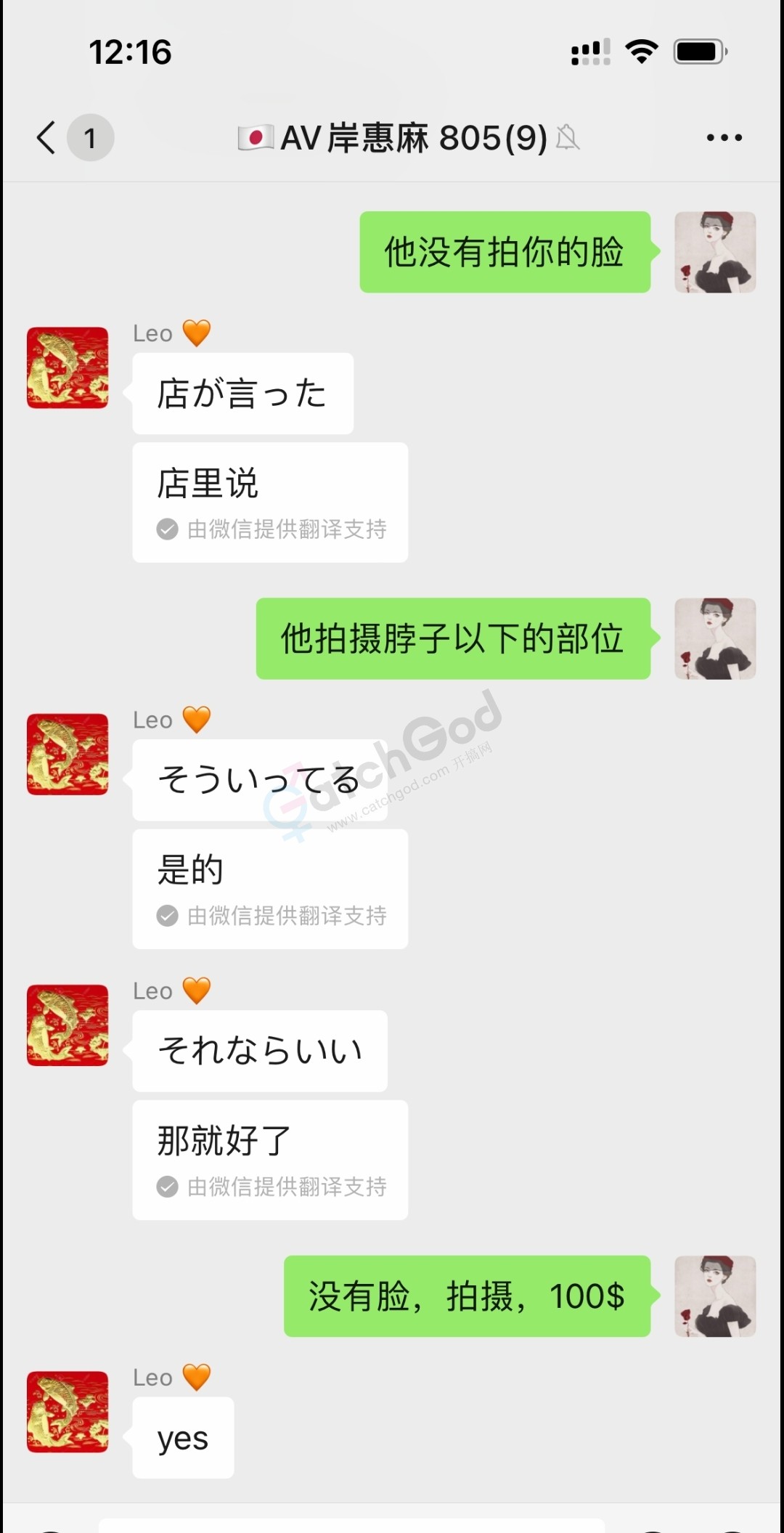Open my avatar beside 没有脸，拍摄，100$
Screen dimensions: 784x1533
click(715, 1296)
